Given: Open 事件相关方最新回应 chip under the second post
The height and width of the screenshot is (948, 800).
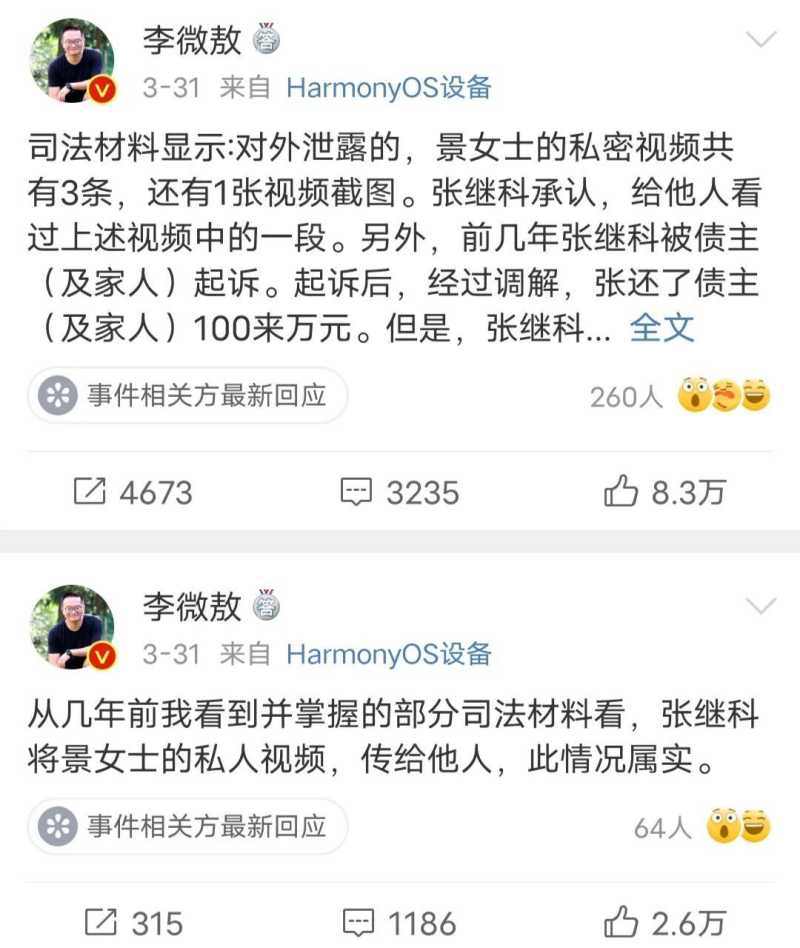Looking at the screenshot, I should [x=188, y=826].
